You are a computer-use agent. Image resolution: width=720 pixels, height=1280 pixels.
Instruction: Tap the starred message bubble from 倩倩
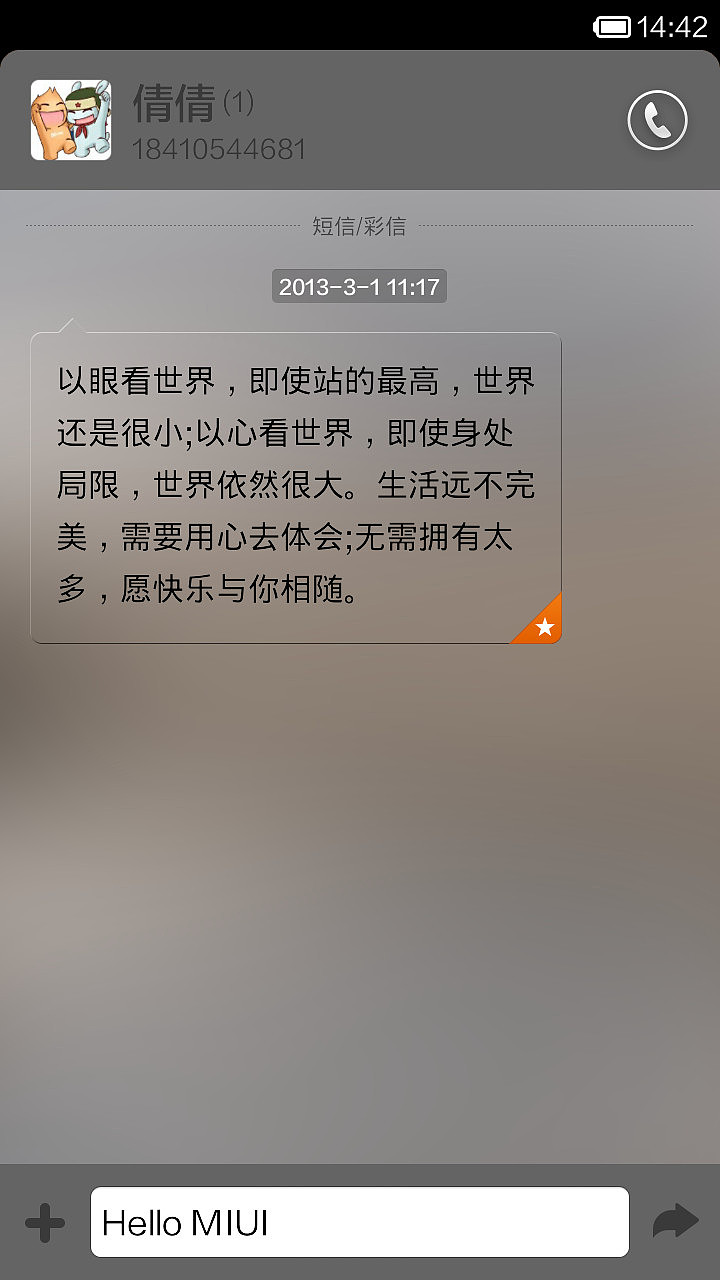tap(296, 488)
